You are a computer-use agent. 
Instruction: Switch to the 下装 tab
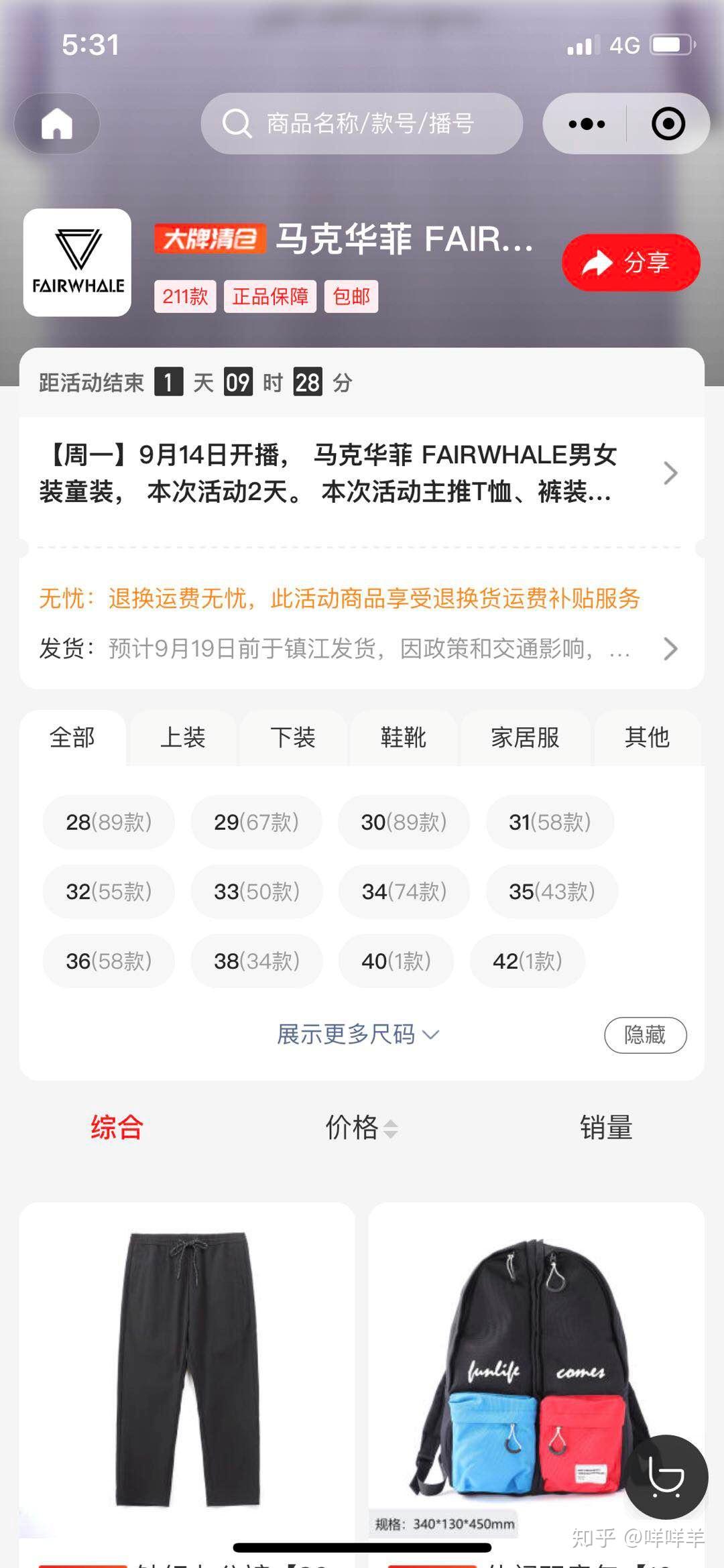coord(293,737)
